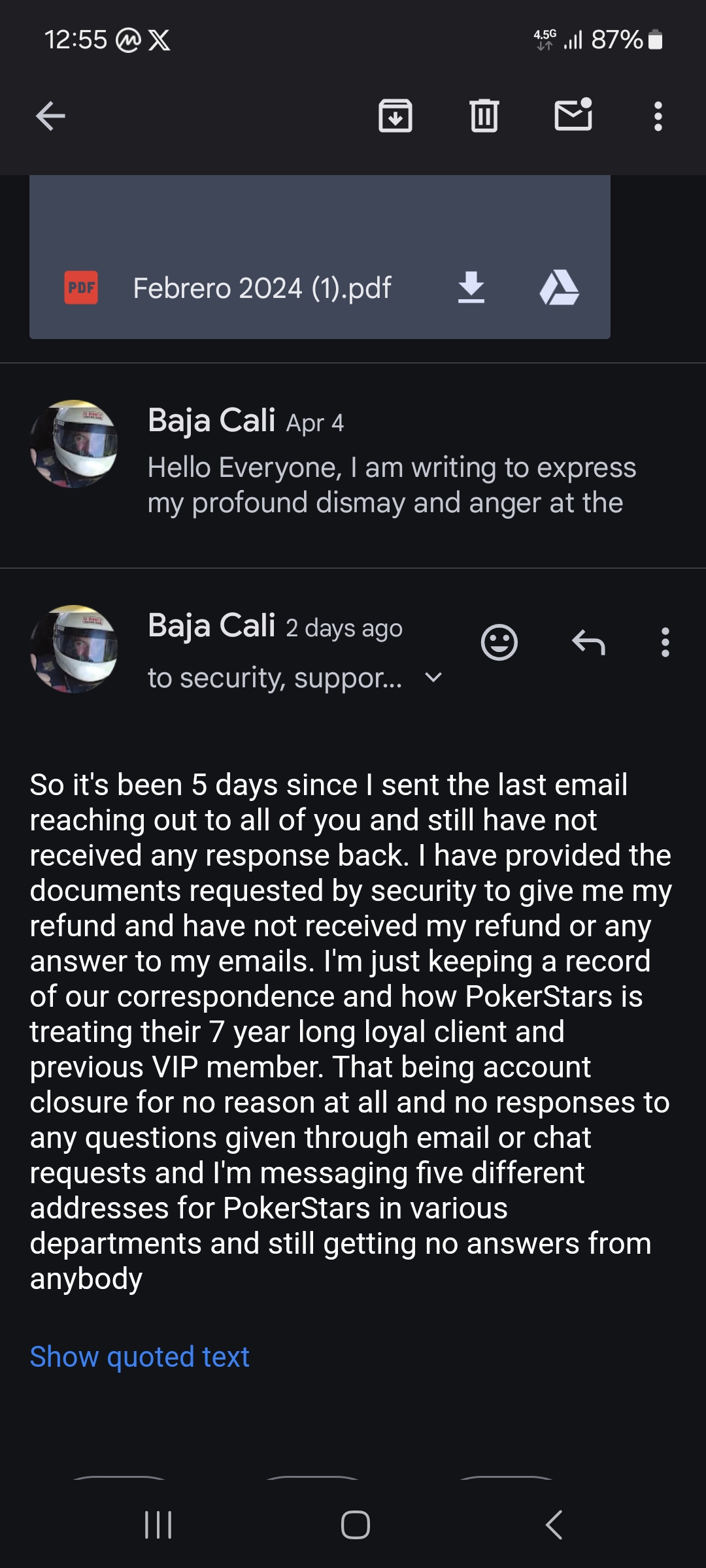Download the Febrero 2024 PDF attachment
The image size is (706, 1568).
pos(471,287)
